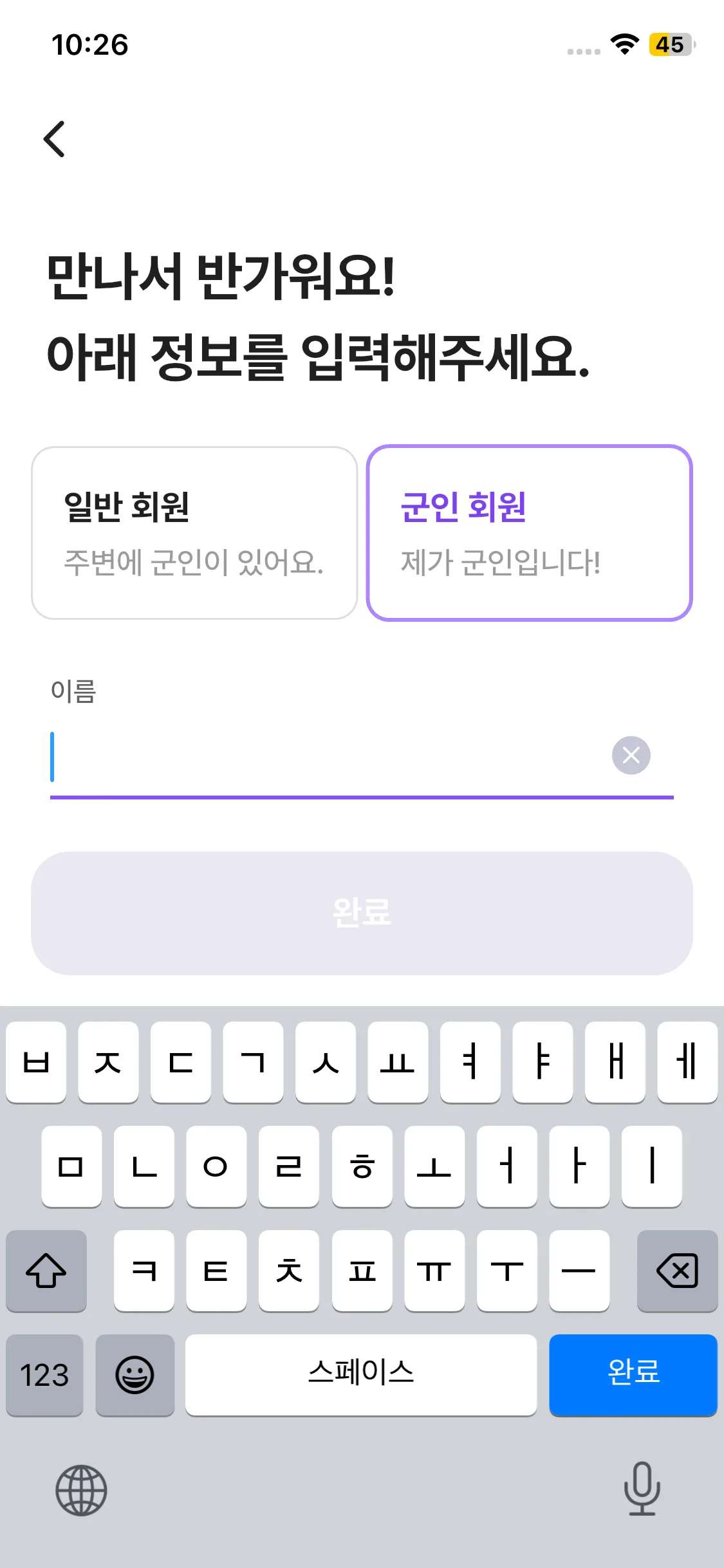Image resolution: width=724 pixels, height=1568 pixels.
Task: Select the 일반 회원 option
Action: click(194, 533)
